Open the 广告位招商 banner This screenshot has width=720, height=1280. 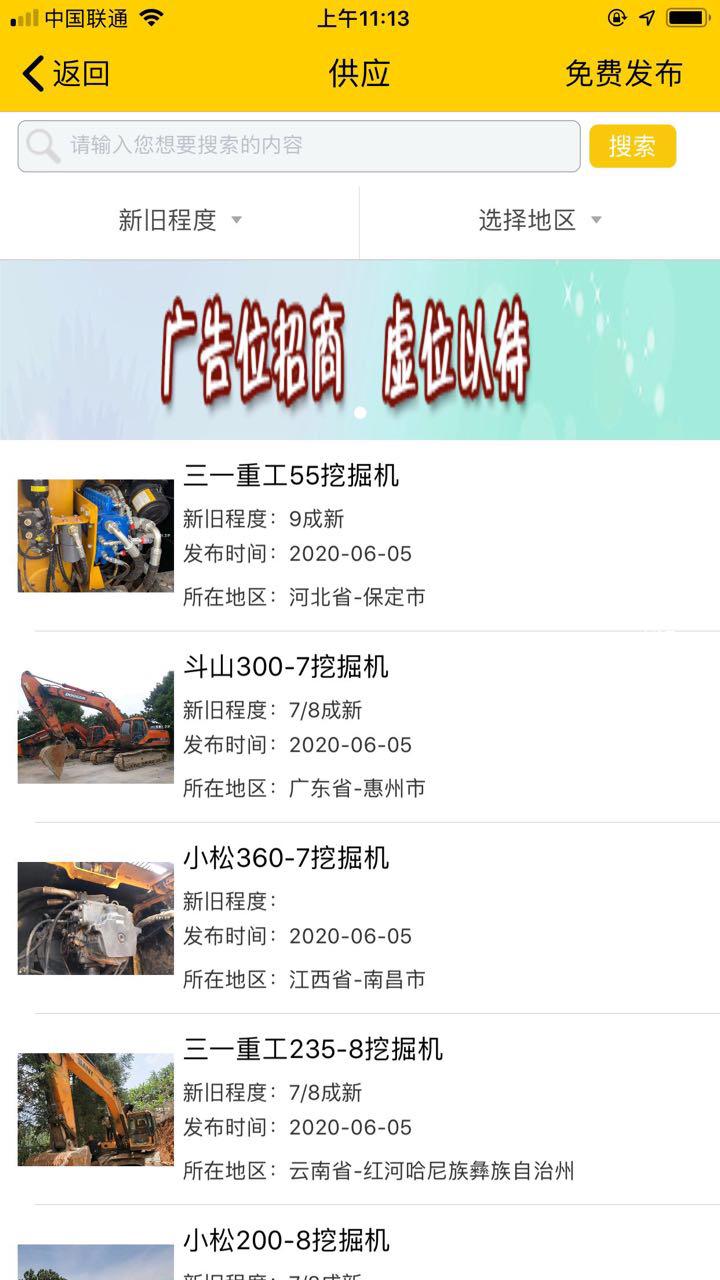click(360, 350)
